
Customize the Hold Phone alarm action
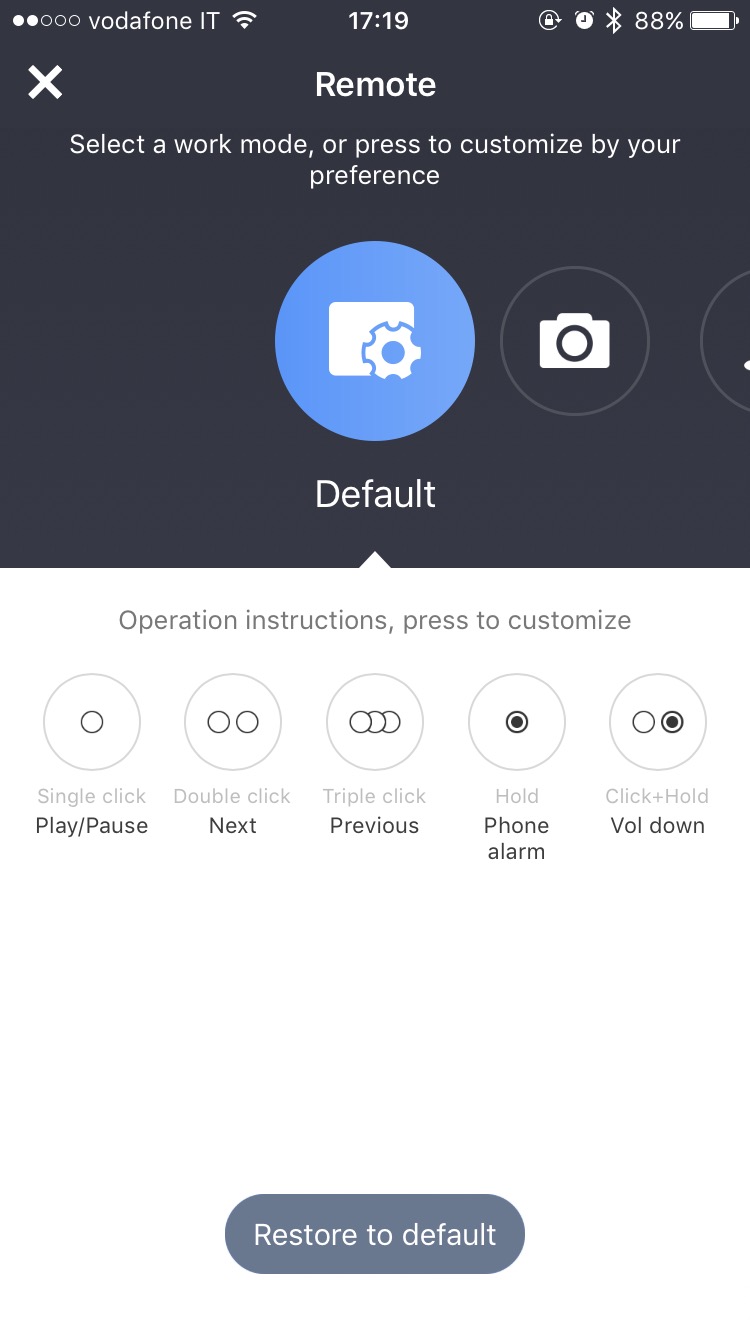tap(517, 722)
